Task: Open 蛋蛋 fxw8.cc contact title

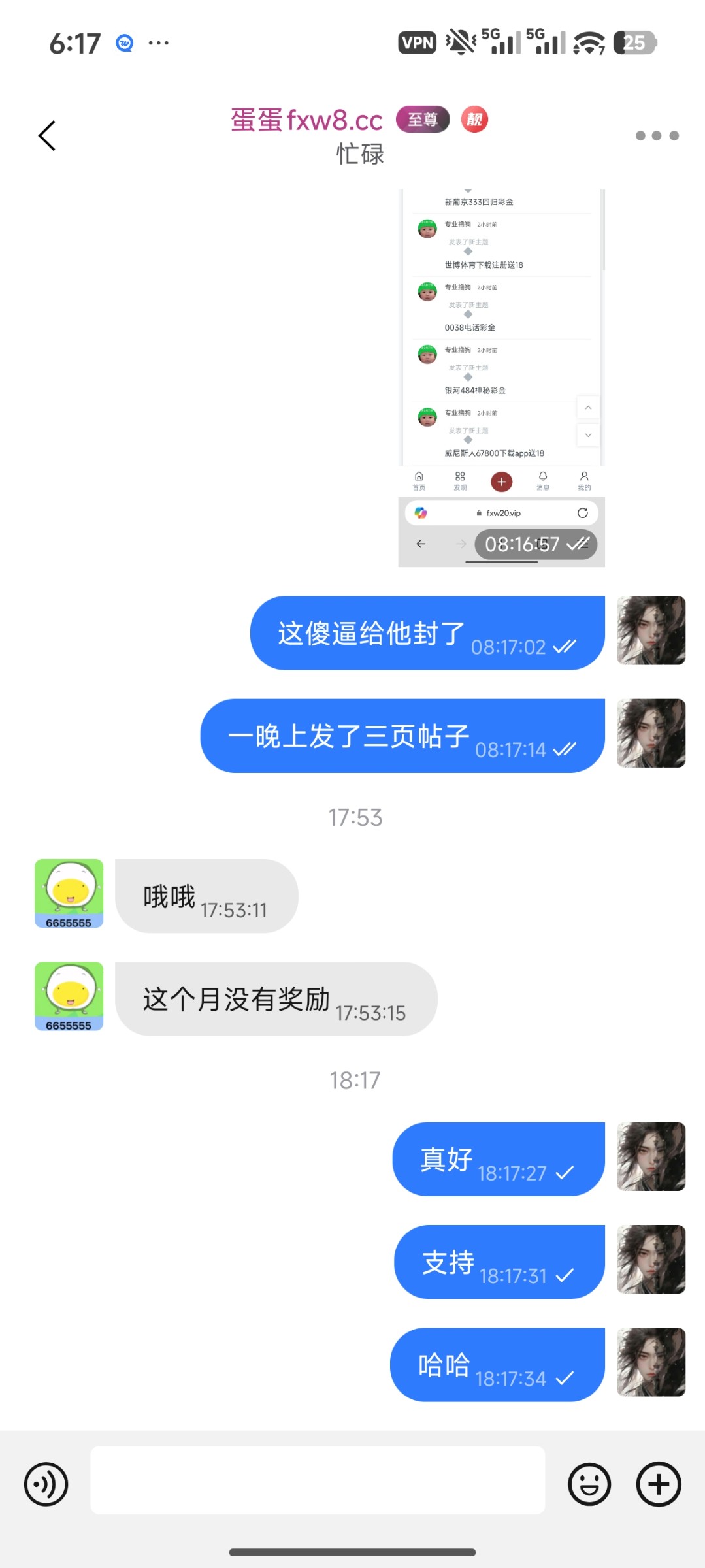Action: (x=306, y=121)
